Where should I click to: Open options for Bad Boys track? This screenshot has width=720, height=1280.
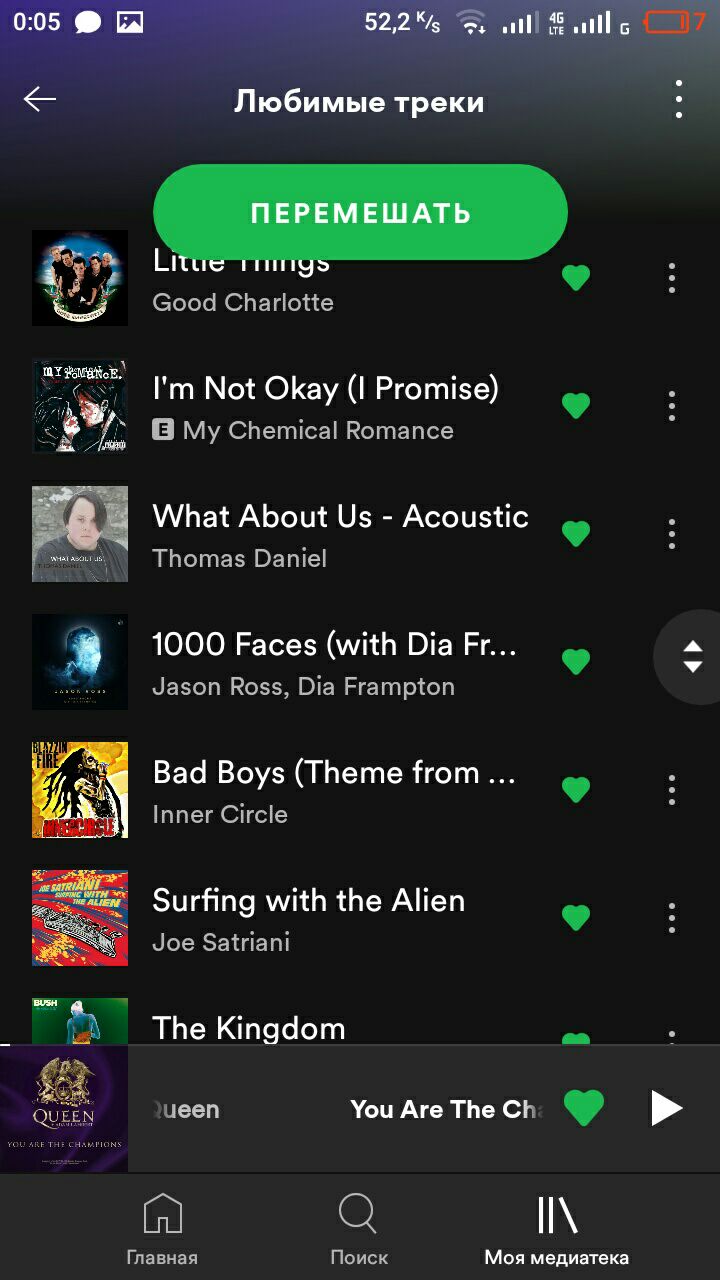click(672, 790)
